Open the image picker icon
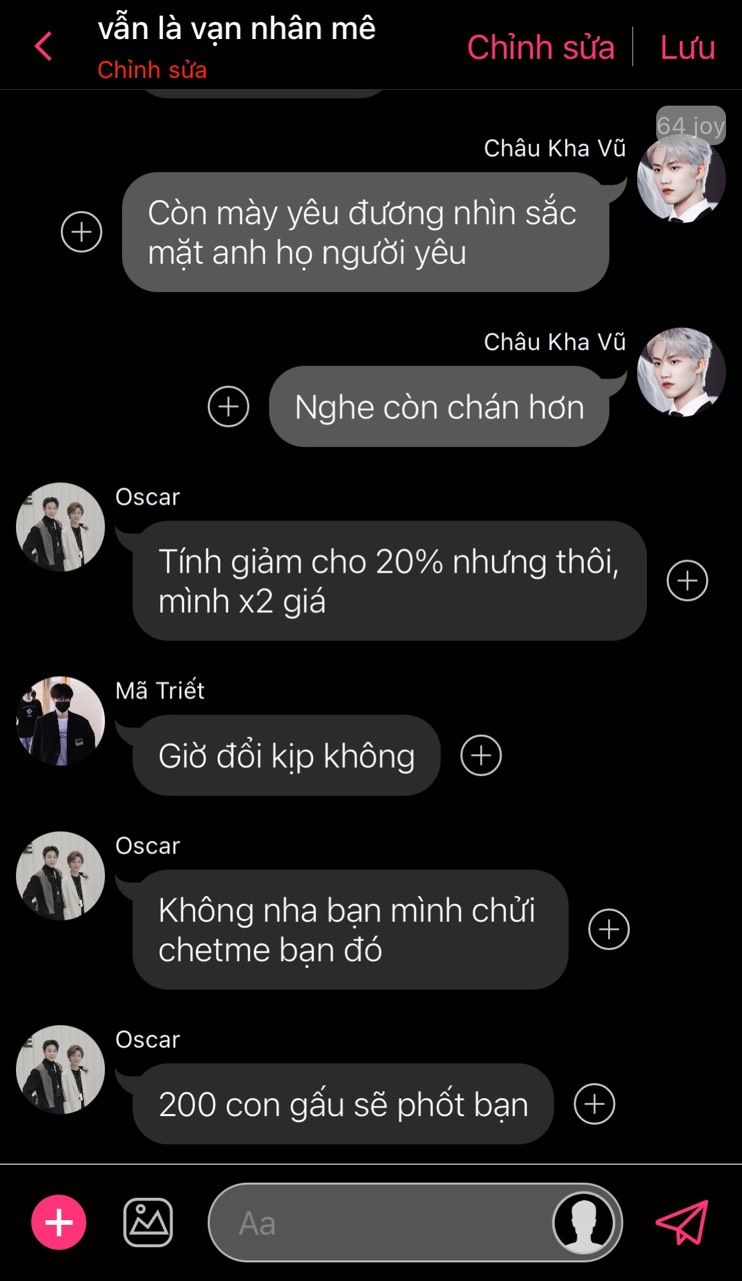 pos(148,1222)
